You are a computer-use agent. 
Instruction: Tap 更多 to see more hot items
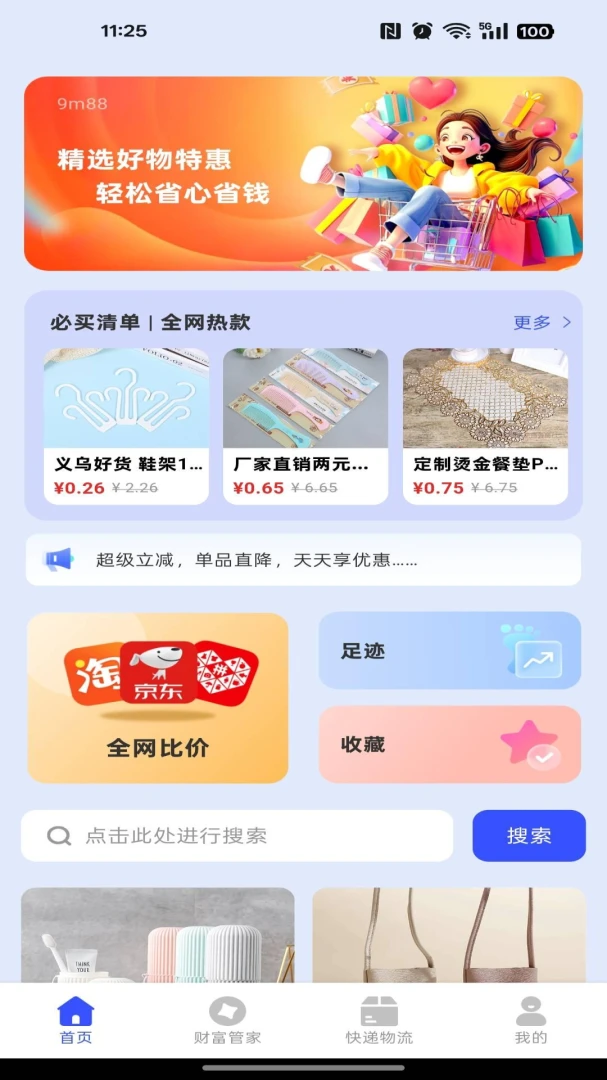click(x=542, y=322)
